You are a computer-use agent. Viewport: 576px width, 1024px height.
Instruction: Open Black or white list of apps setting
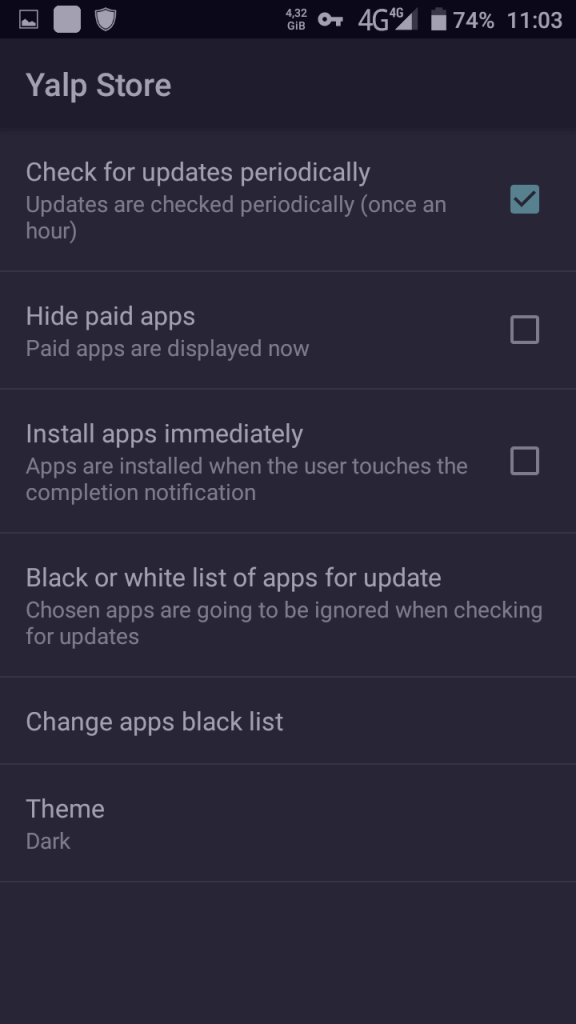tap(288, 605)
